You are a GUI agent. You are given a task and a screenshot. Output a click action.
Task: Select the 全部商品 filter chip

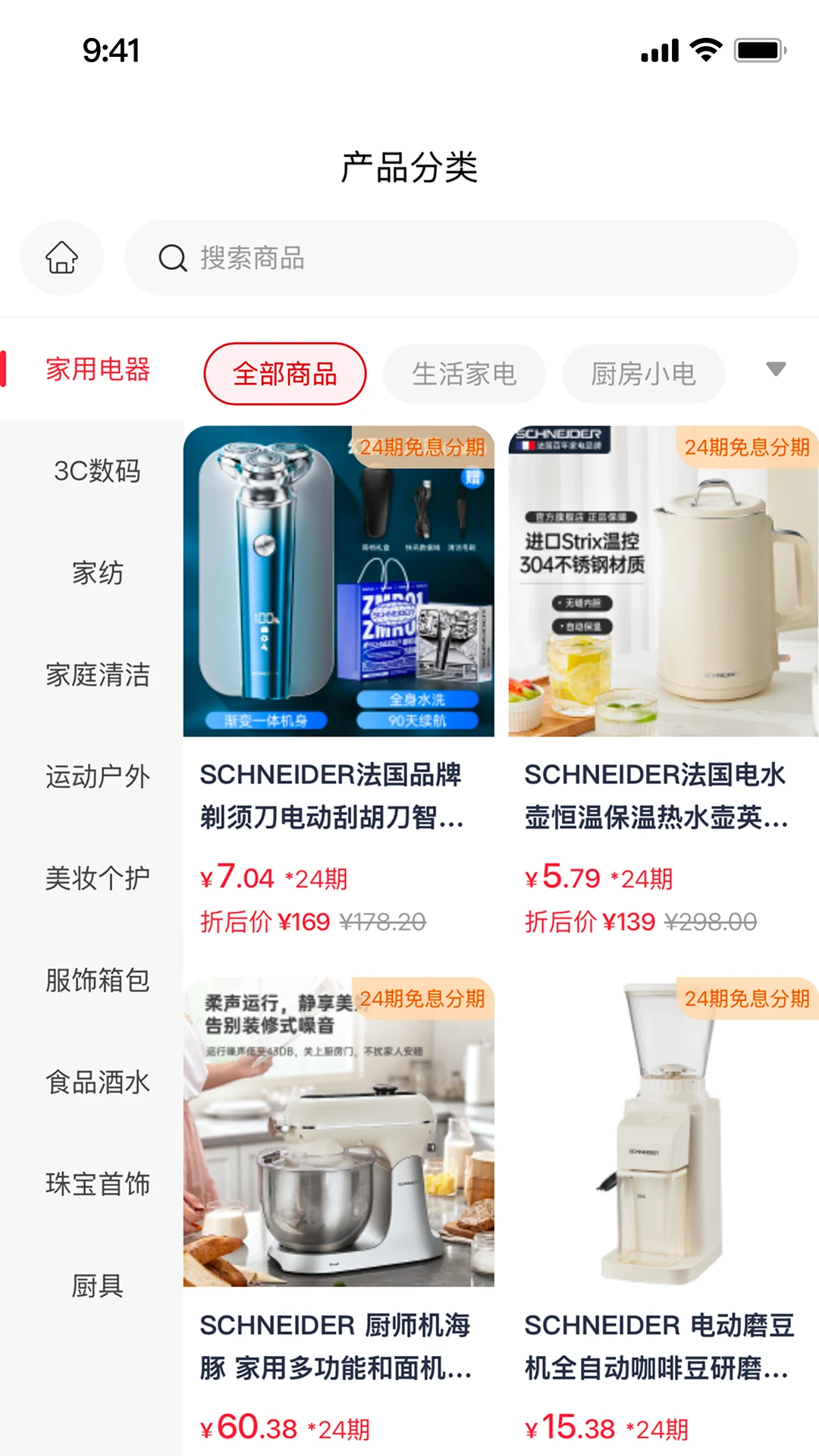[x=285, y=374]
